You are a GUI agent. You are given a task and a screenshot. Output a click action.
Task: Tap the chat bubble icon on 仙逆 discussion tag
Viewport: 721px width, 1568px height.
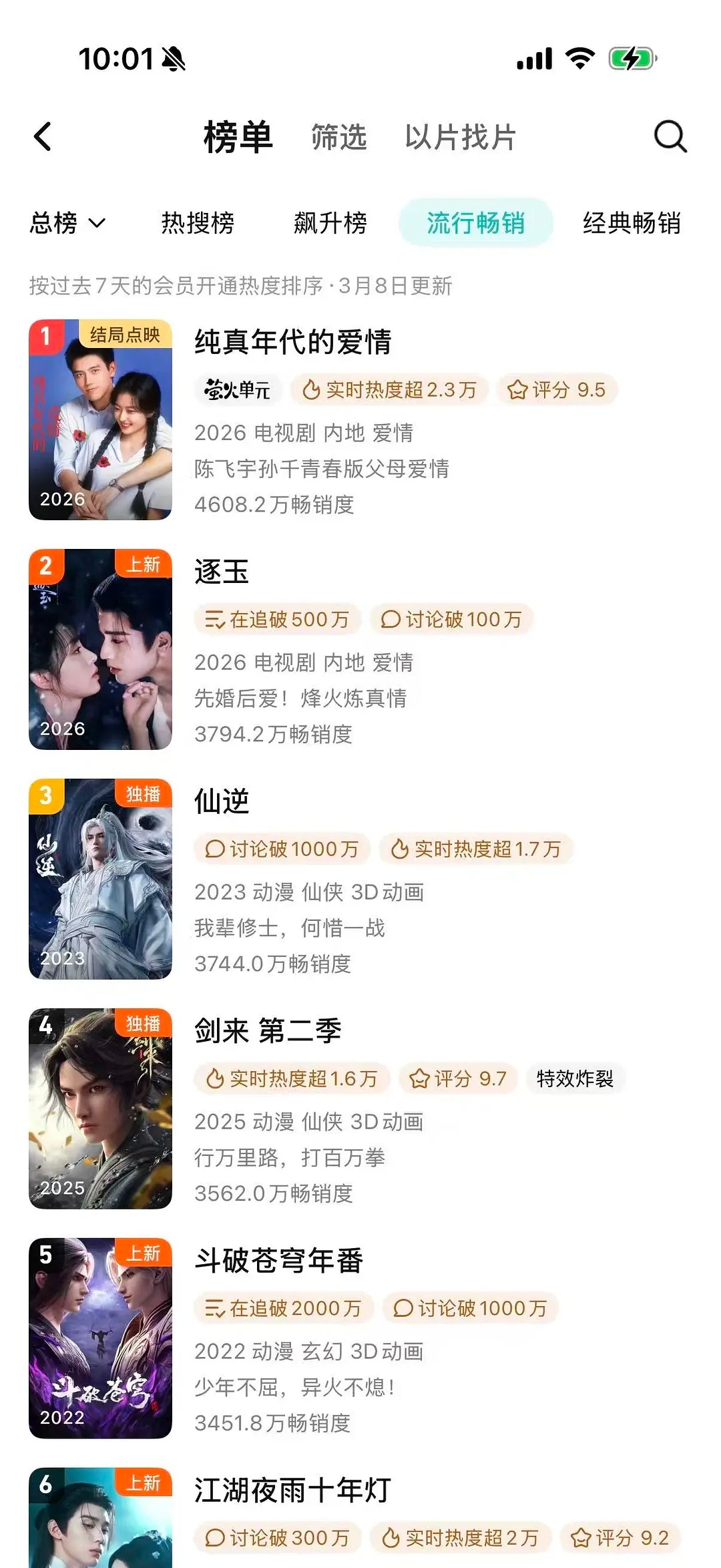215,849
